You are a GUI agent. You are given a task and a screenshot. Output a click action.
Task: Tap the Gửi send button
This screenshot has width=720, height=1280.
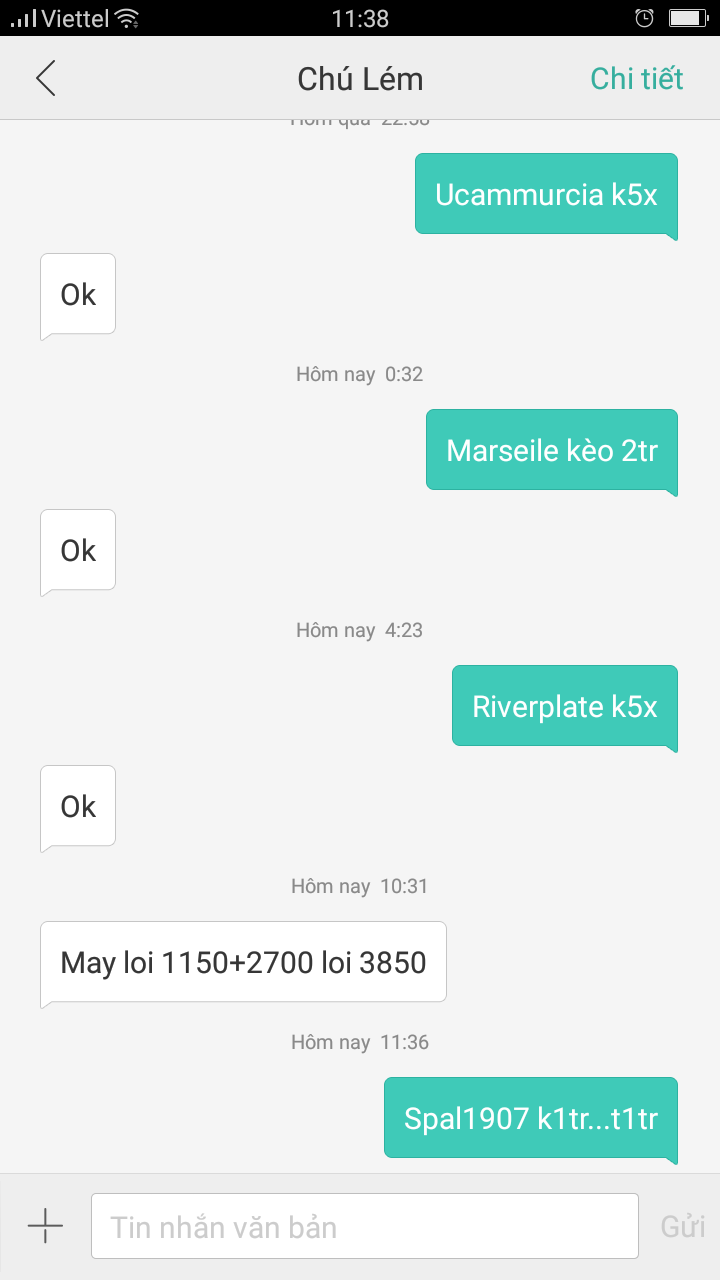click(x=682, y=1227)
